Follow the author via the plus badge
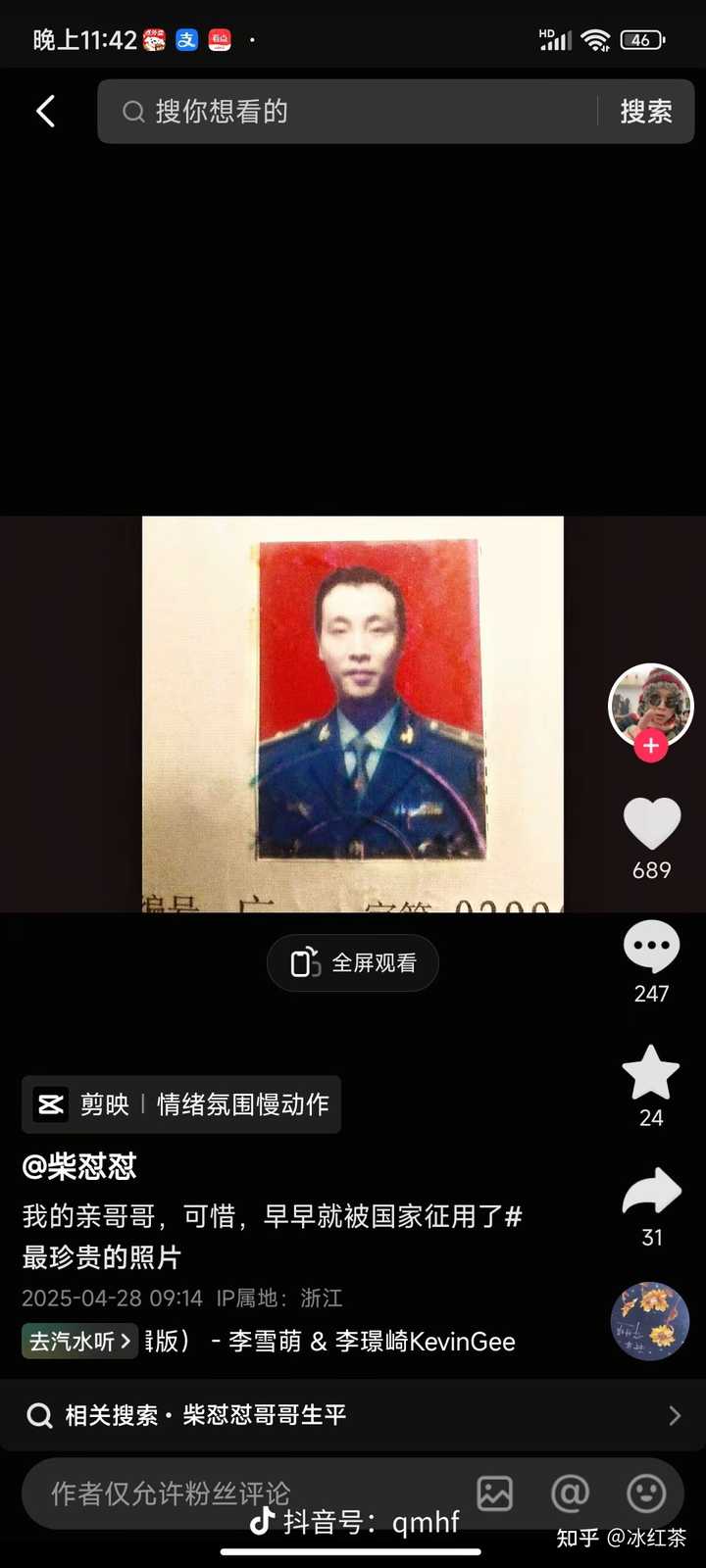The image size is (706, 1568). tap(650, 746)
